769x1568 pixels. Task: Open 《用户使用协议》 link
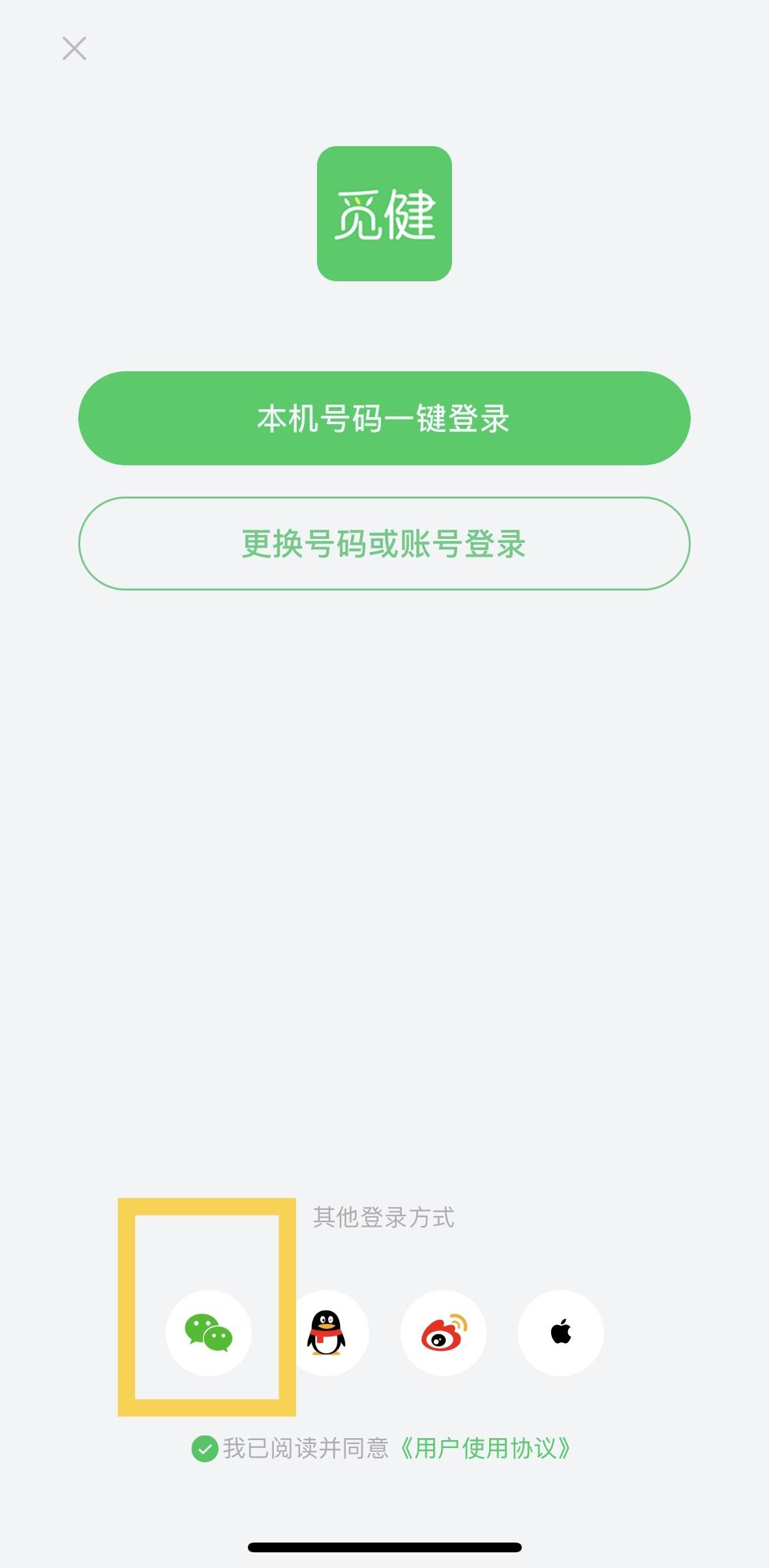pos(485,1449)
